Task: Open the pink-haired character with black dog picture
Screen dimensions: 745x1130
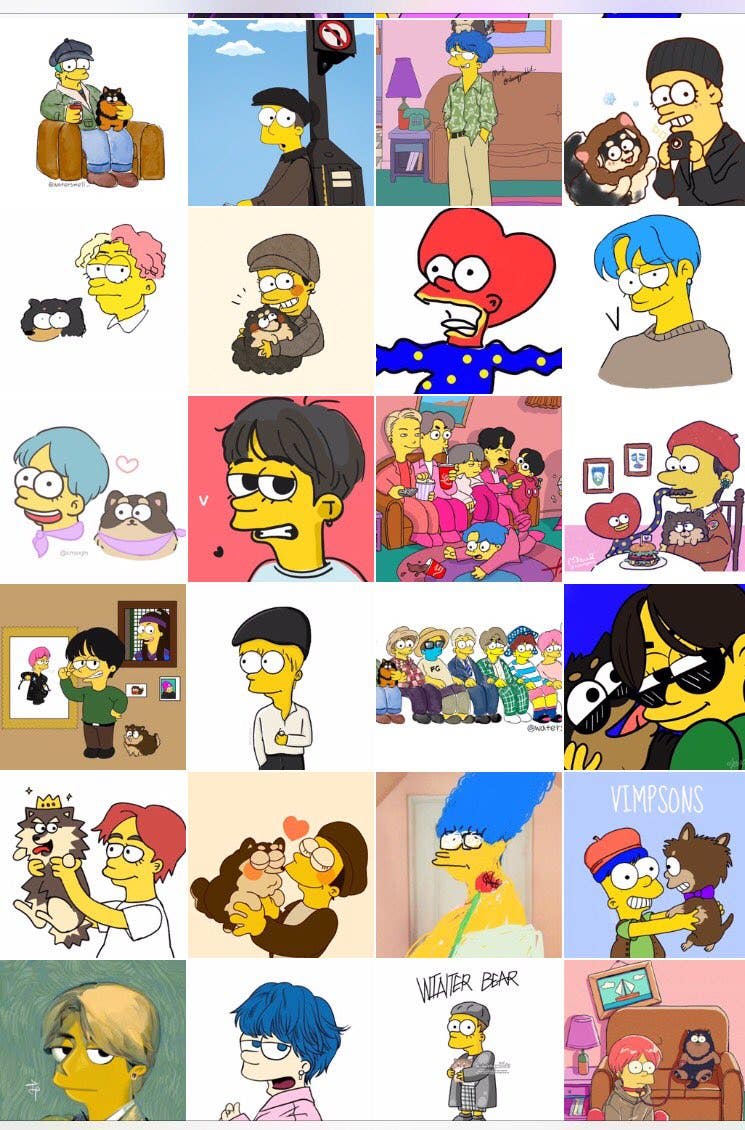Action: [x=93, y=301]
